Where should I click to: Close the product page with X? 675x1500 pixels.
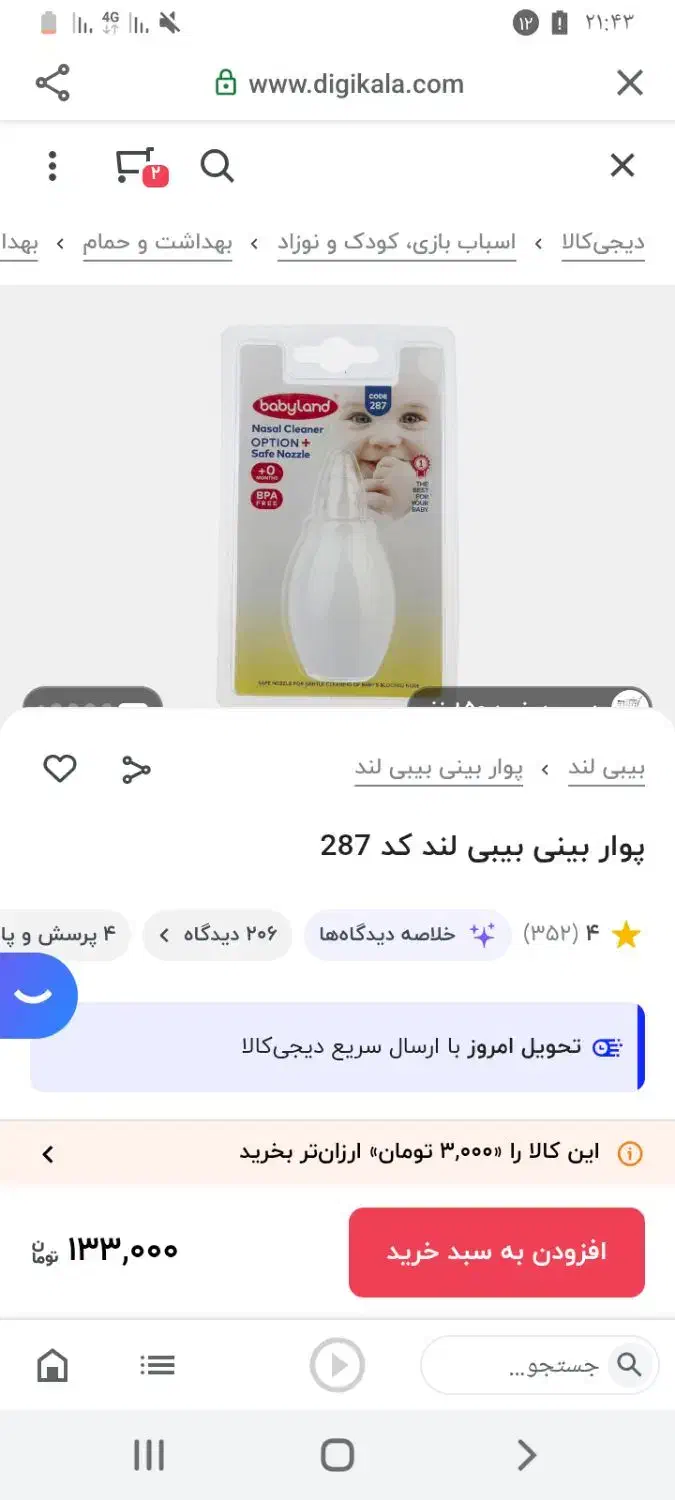point(622,166)
